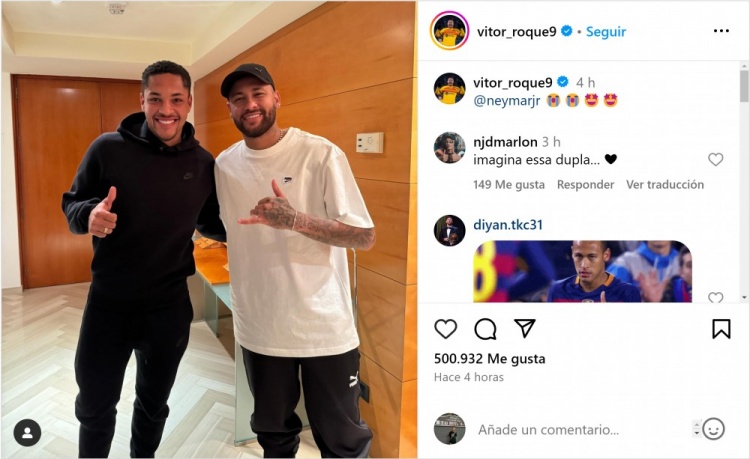Screen dimensions: 750x459
Task: Tap Ver traducción on njdmarlon's comment
Action: [665, 185]
